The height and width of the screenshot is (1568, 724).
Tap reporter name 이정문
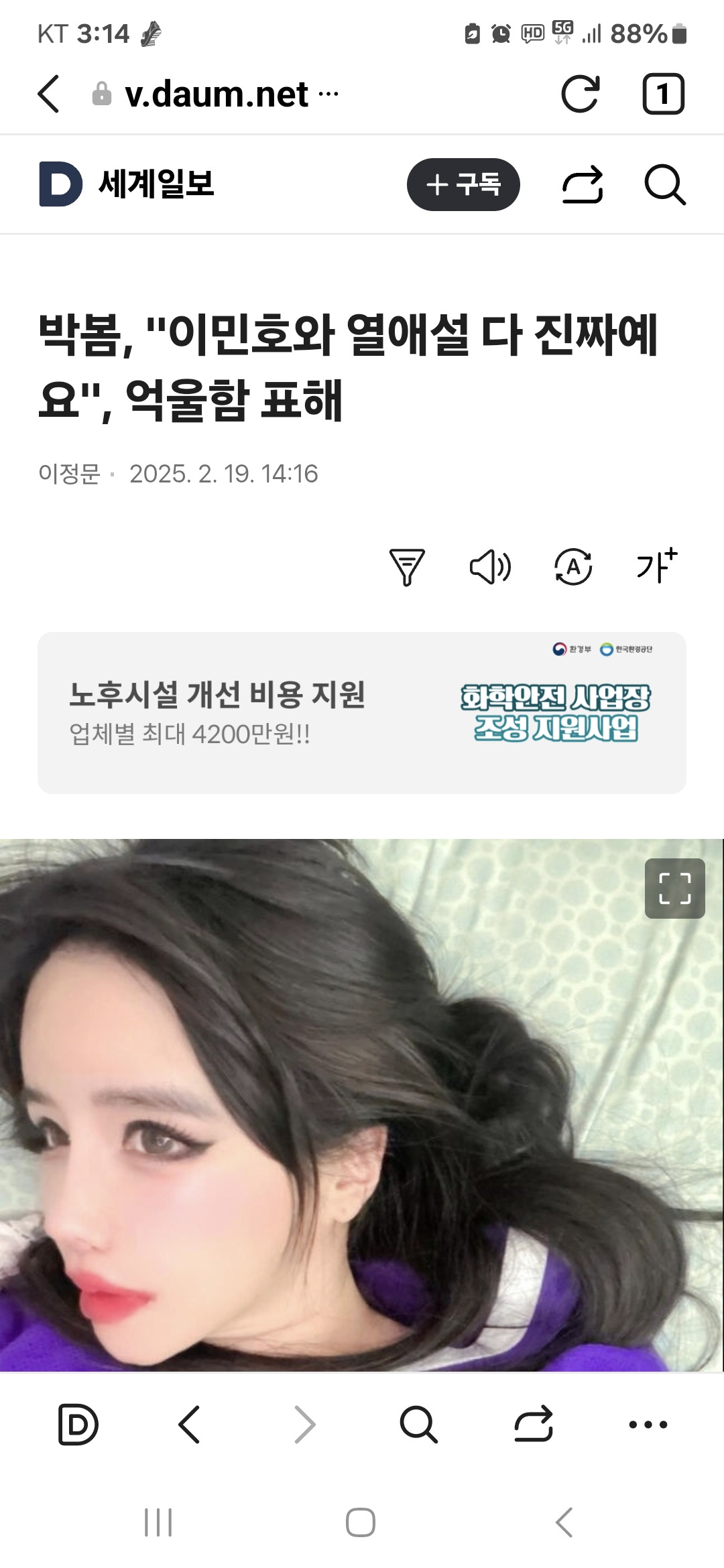(71, 474)
